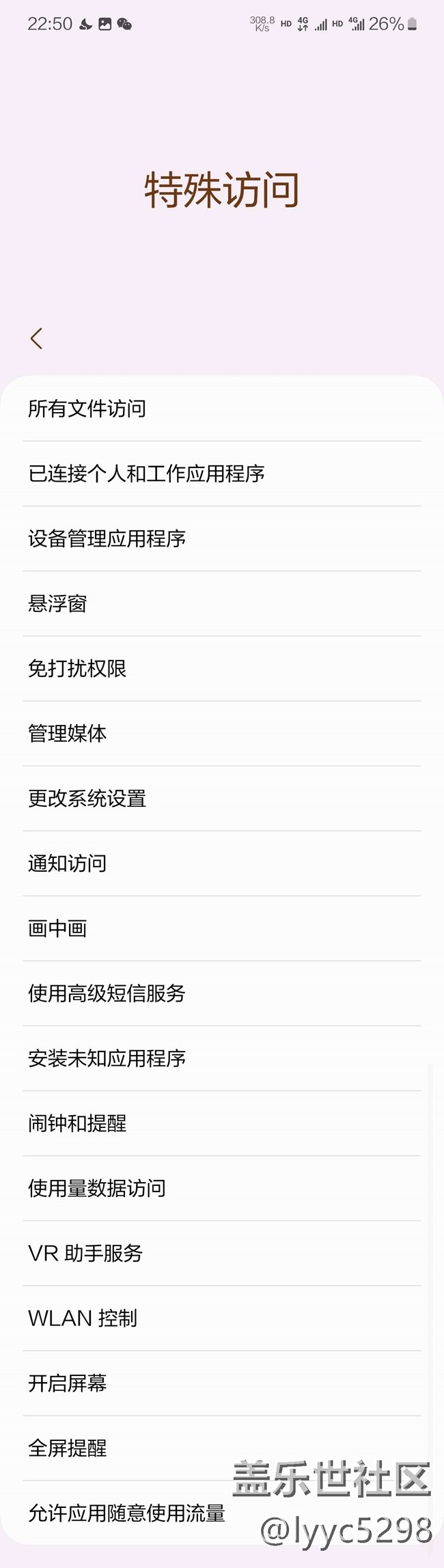
Task: Open 已连接个人和工作应用程序
Action: [222, 473]
